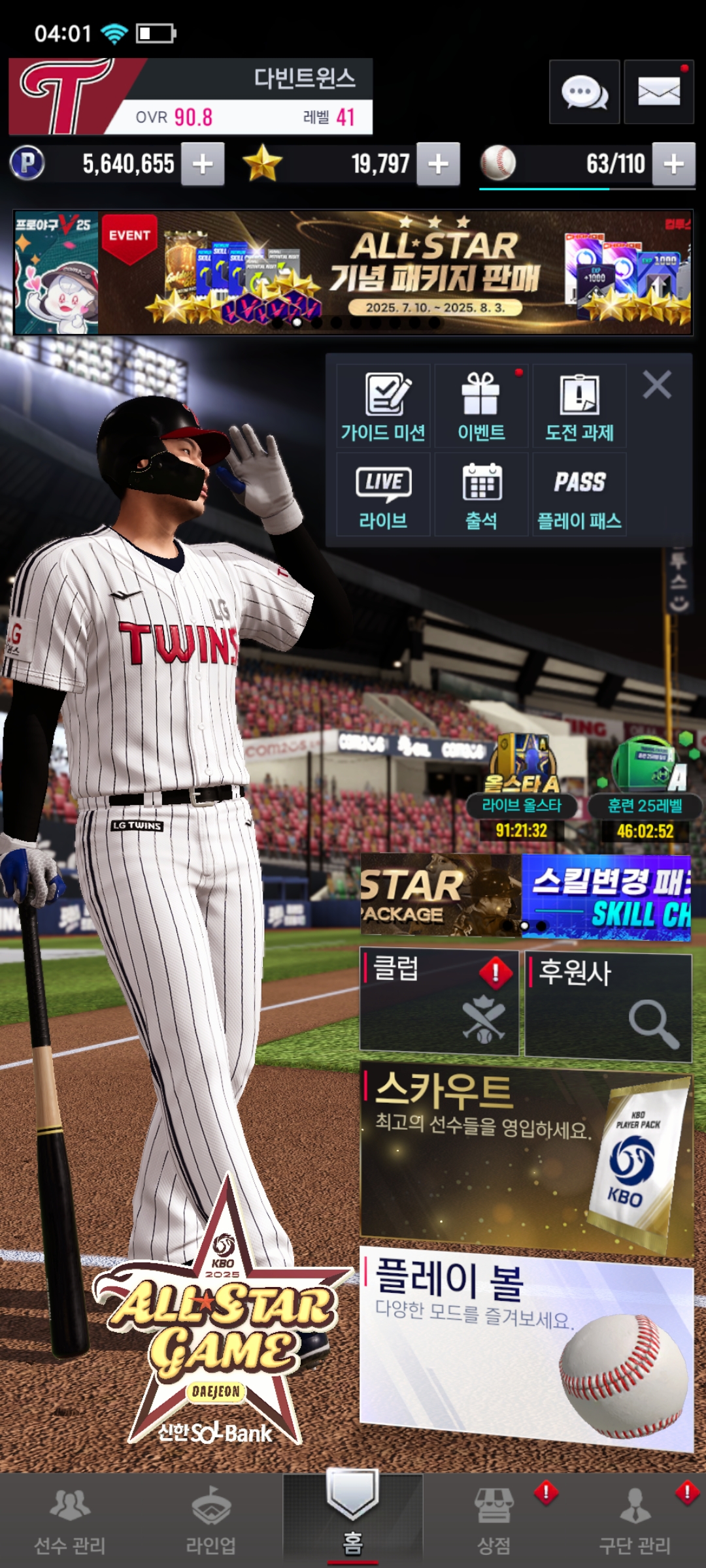Check 출석 attendance calendar
This screenshot has height=1568, width=706.
pos(481,495)
